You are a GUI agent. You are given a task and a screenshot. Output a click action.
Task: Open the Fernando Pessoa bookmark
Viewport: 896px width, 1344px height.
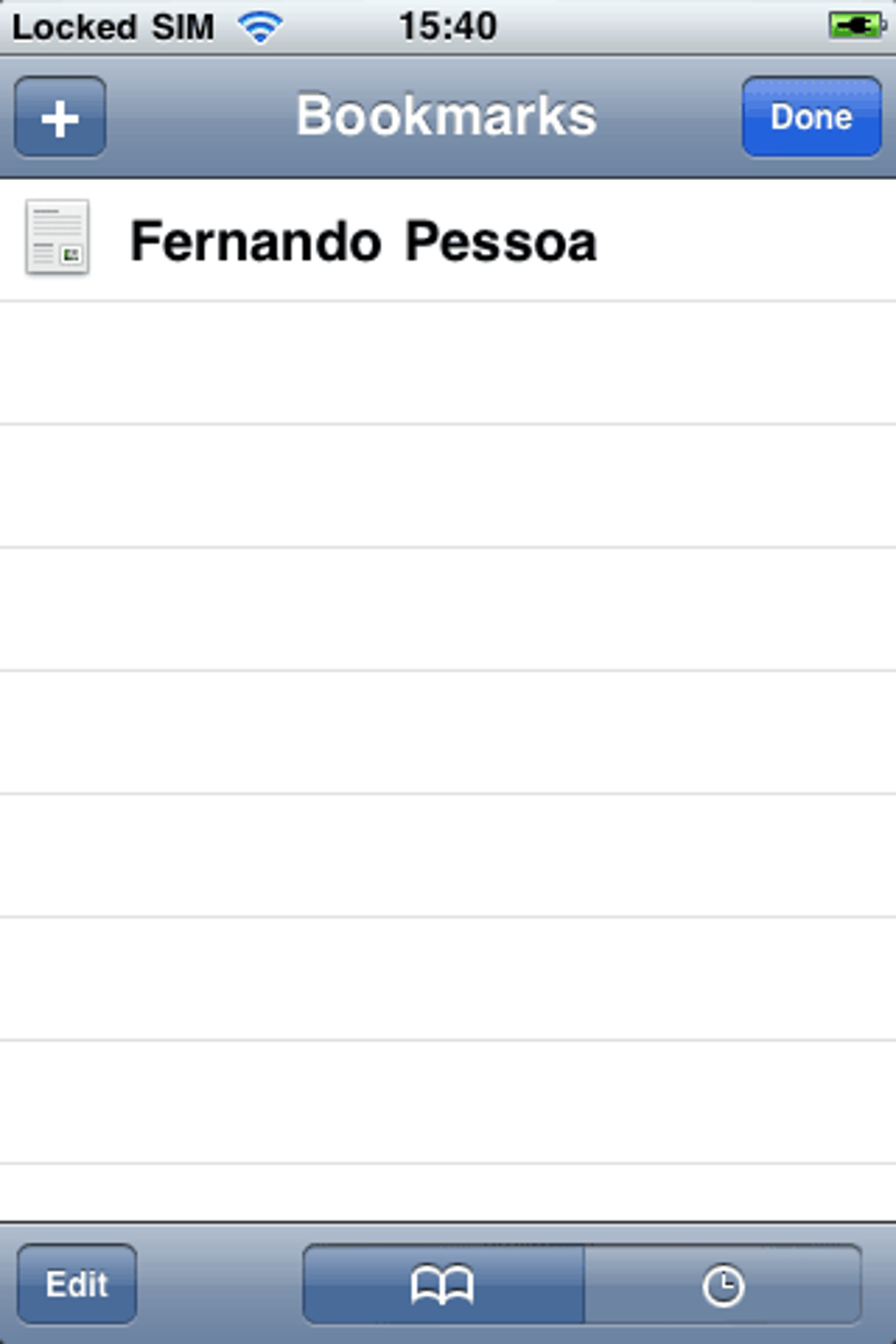[x=363, y=241]
